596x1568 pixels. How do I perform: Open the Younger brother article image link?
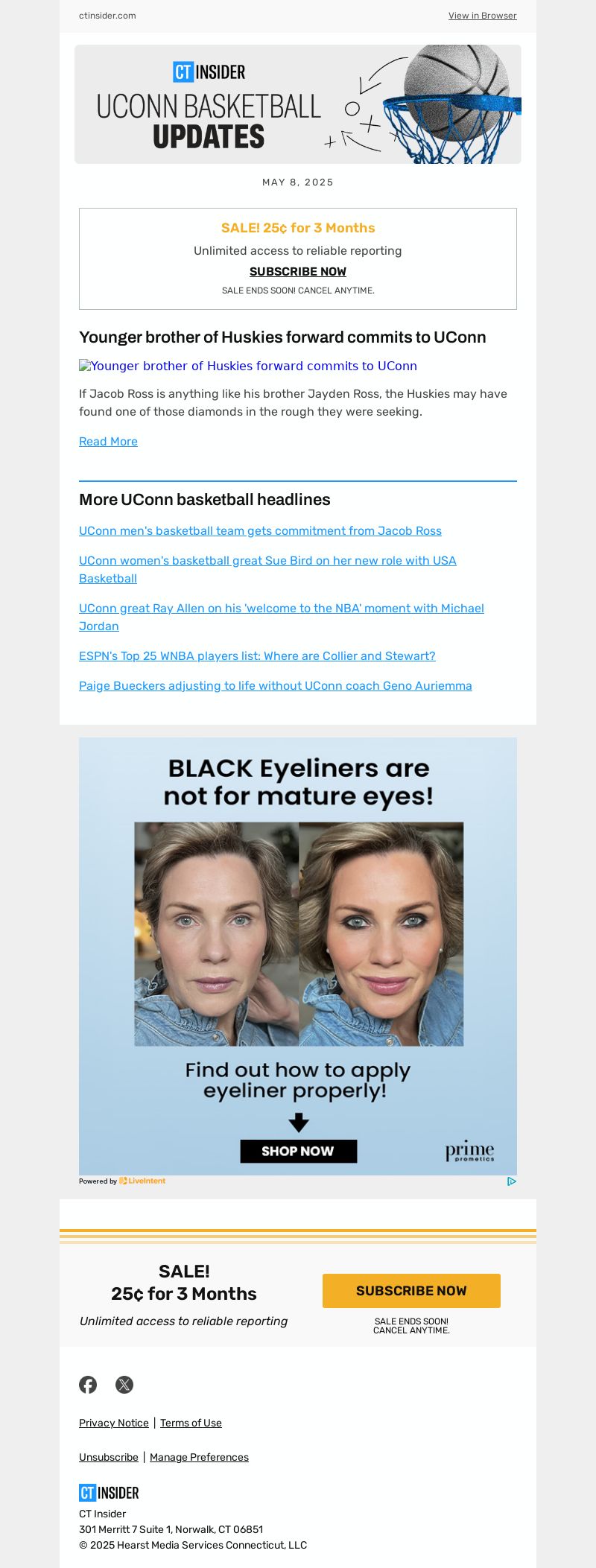248,366
